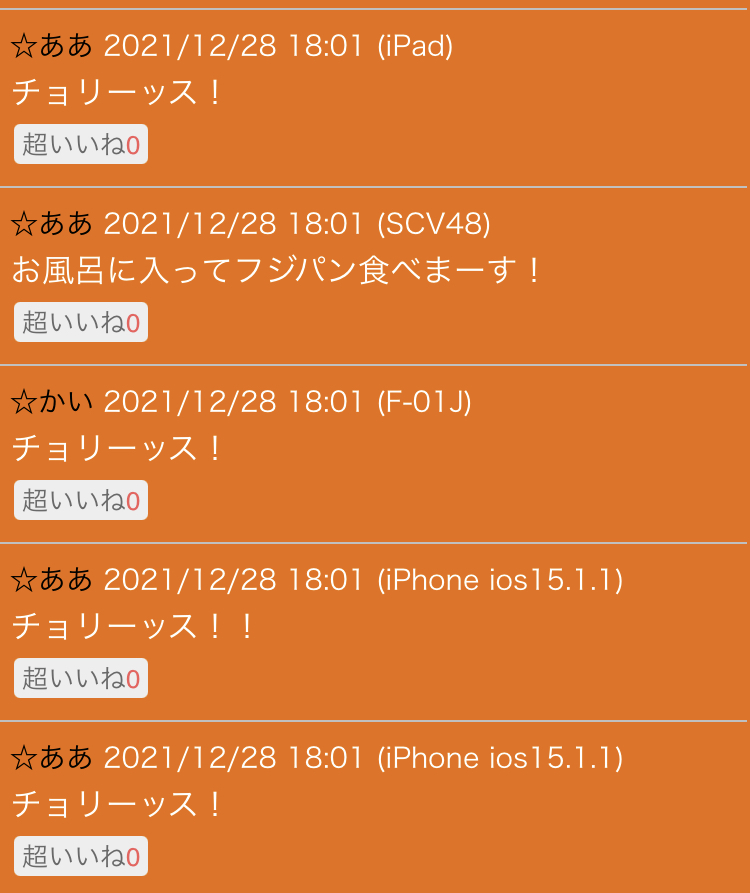The width and height of the screenshot is (750, 893).
Task: Tap 超いいね on the iPad comment
Action: (x=81, y=145)
